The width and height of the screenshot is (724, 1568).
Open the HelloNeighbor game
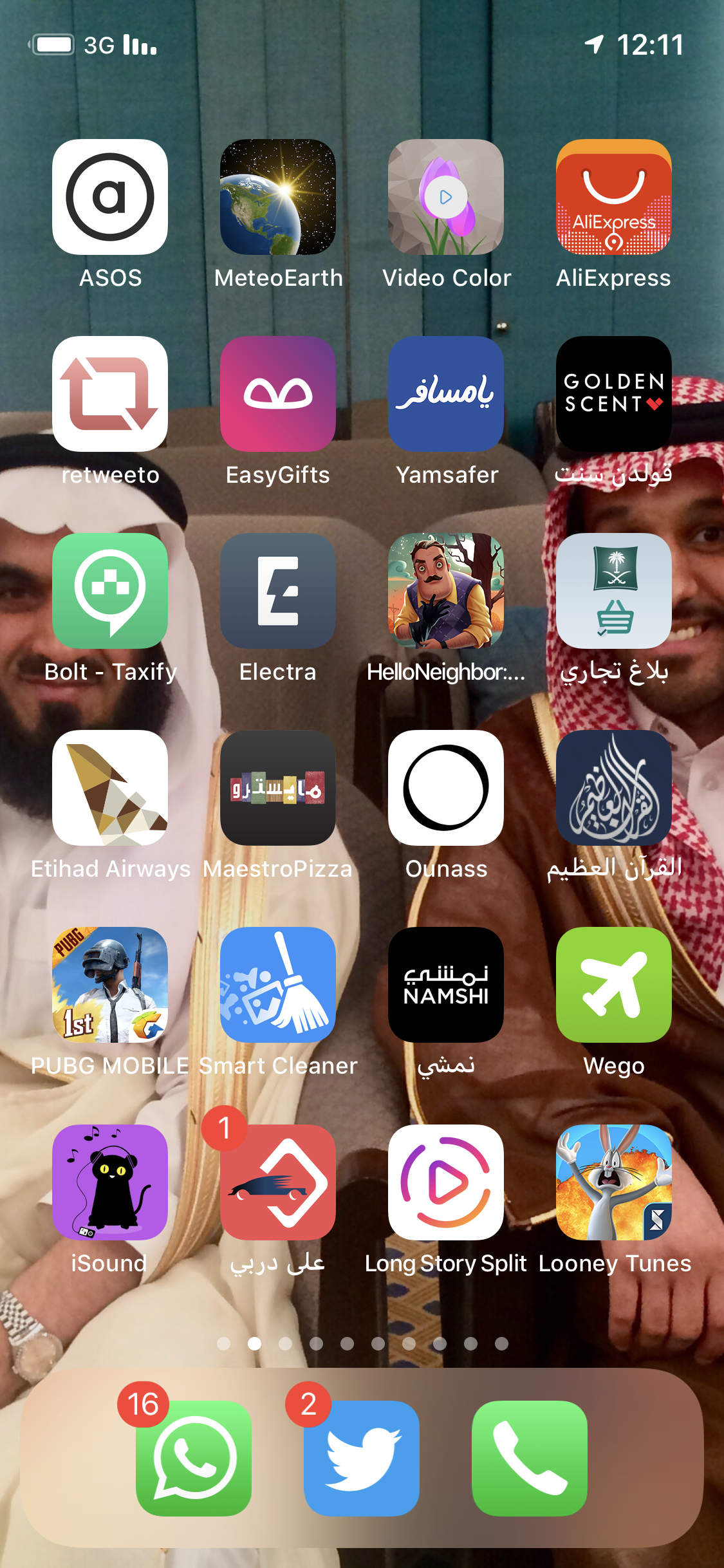coord(446,591)
